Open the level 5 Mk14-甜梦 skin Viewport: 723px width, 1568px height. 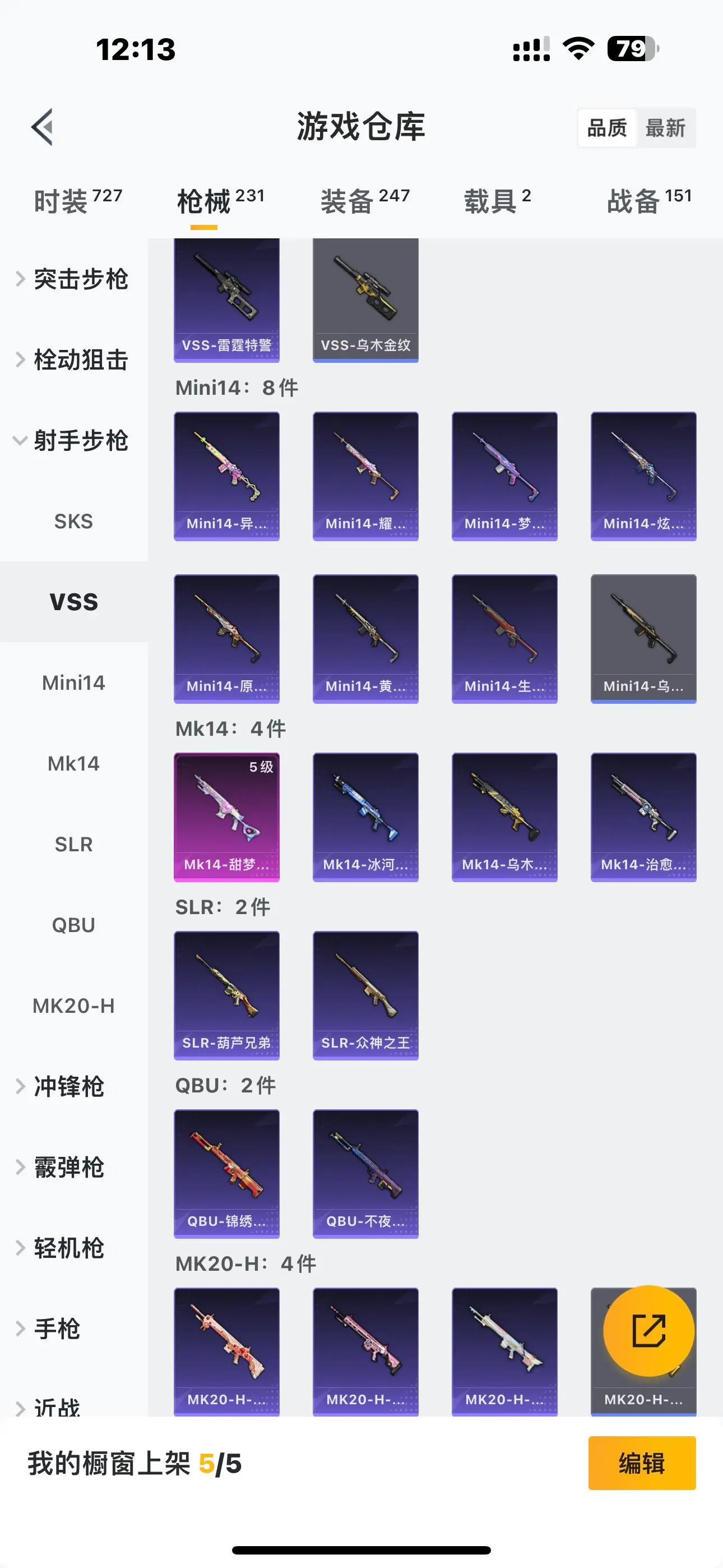click(226, 817)
